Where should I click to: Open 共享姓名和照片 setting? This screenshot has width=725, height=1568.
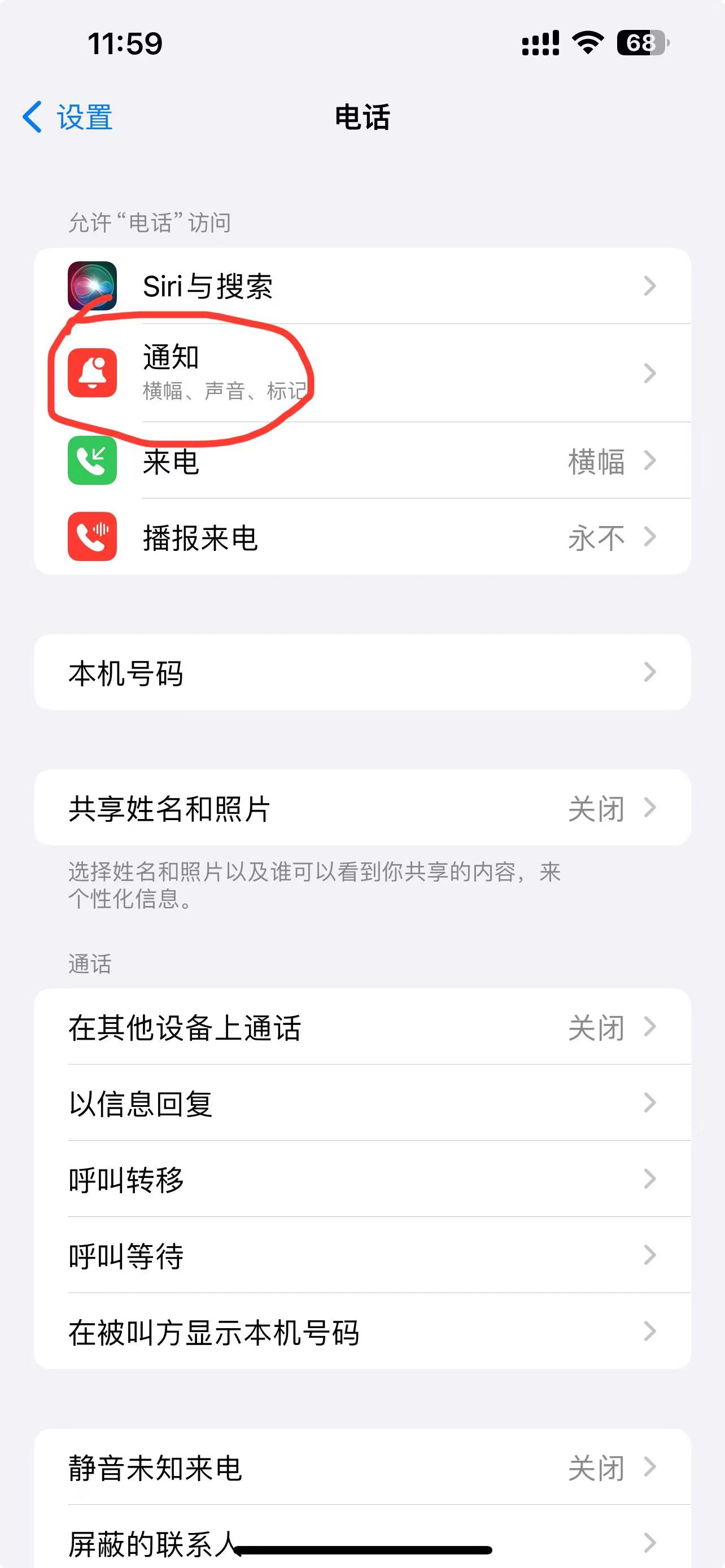tap(362, 808)
